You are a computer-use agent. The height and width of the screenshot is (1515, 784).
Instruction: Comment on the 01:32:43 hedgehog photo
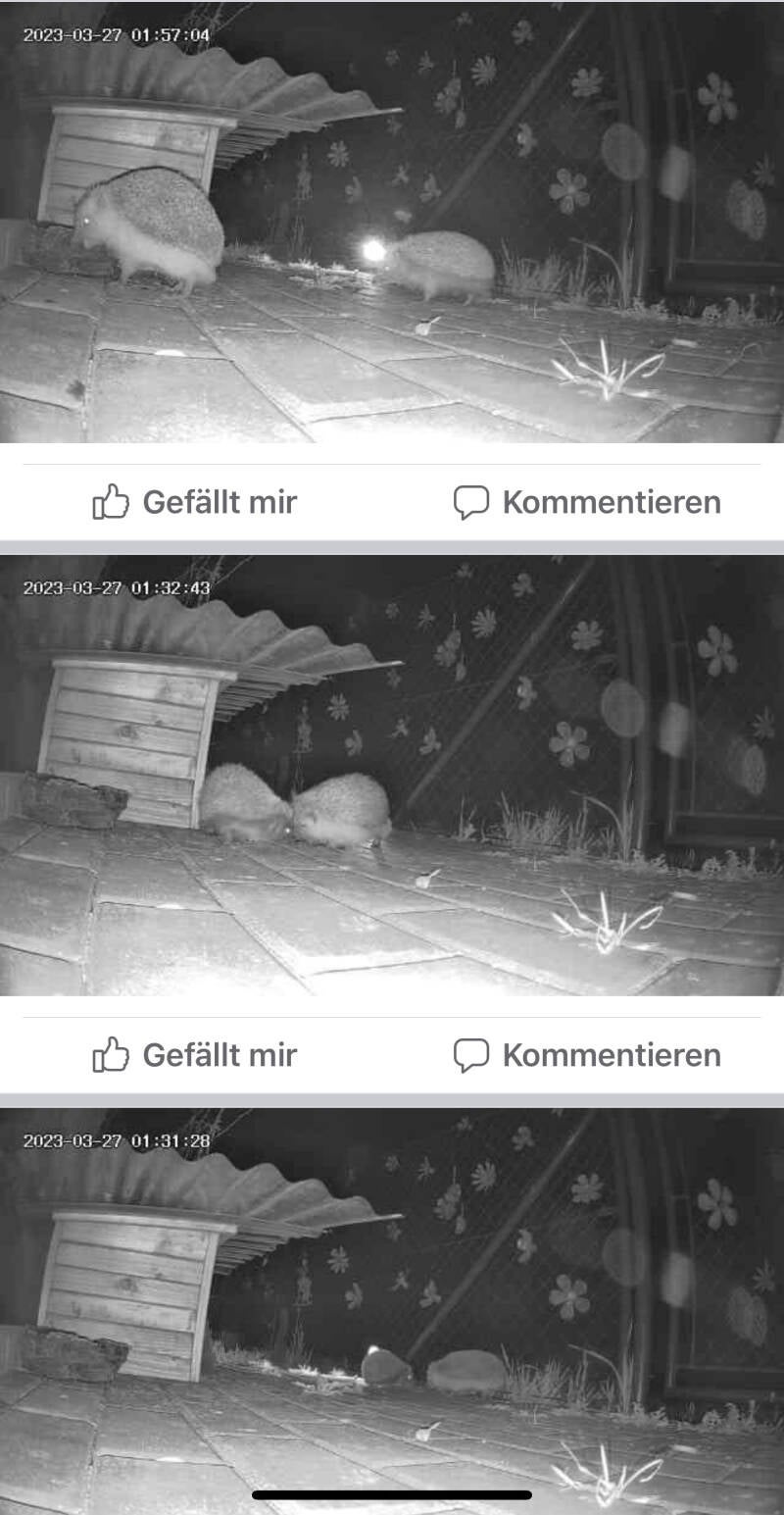(x=586, y=1055)
